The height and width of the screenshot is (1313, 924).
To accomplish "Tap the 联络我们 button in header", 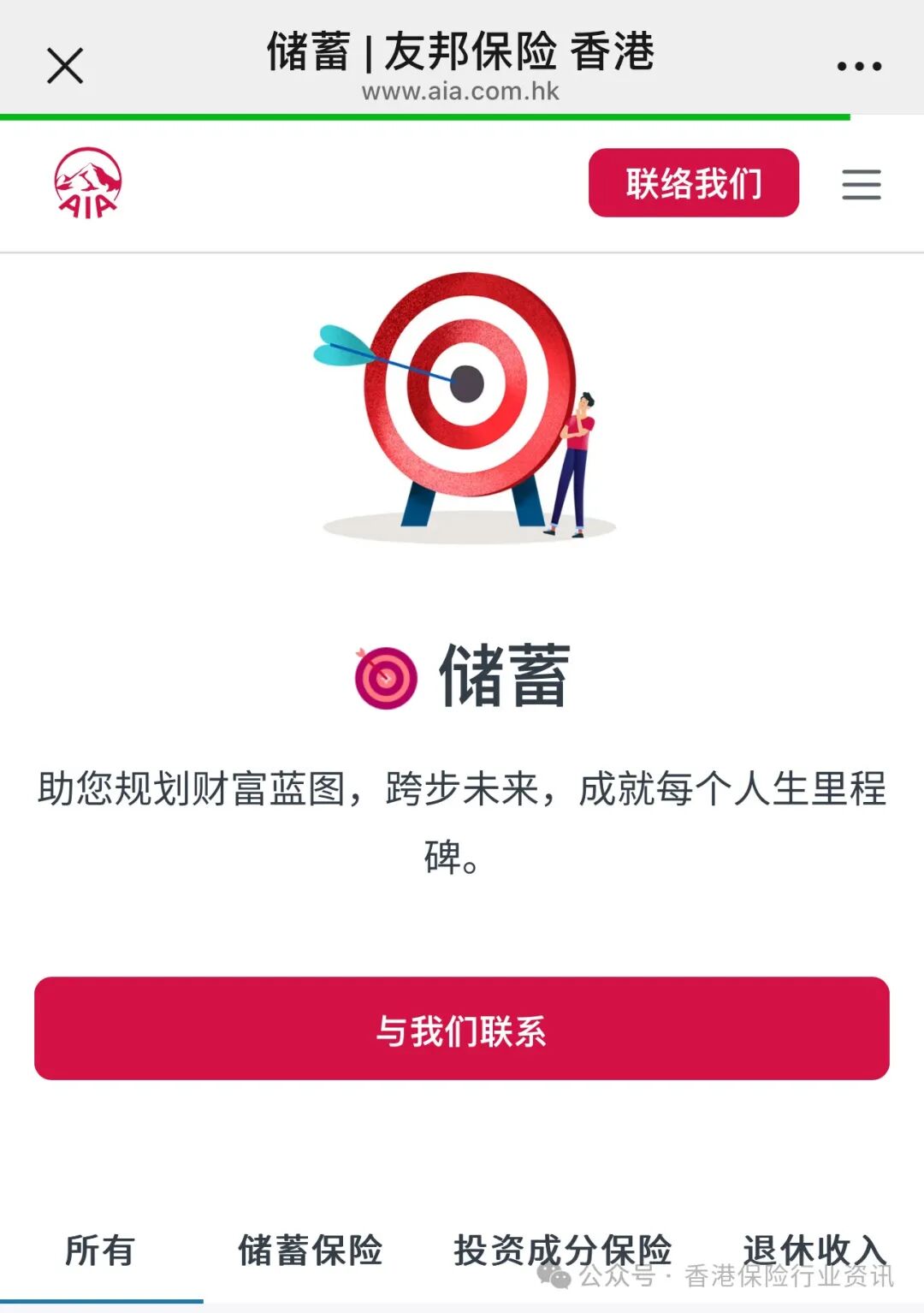I will pyautogui.click(x=693, y=182).
